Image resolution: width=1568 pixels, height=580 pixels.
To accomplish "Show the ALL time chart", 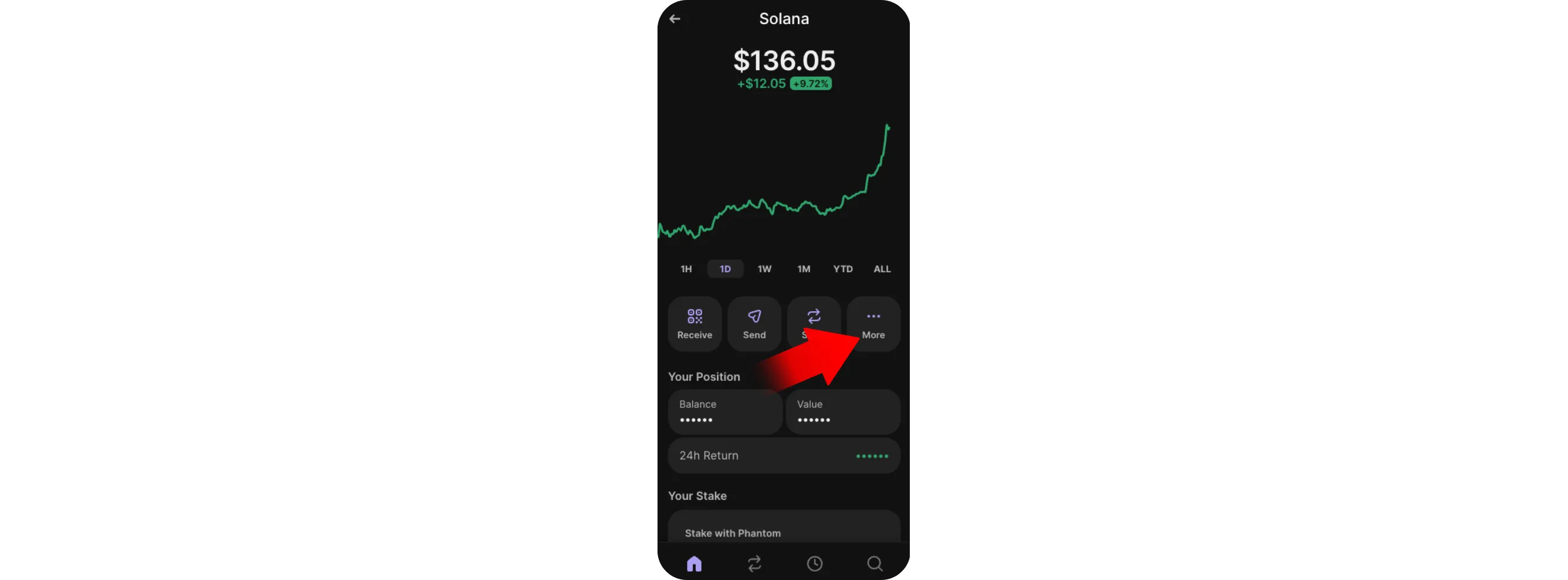I will pos(882,269).
